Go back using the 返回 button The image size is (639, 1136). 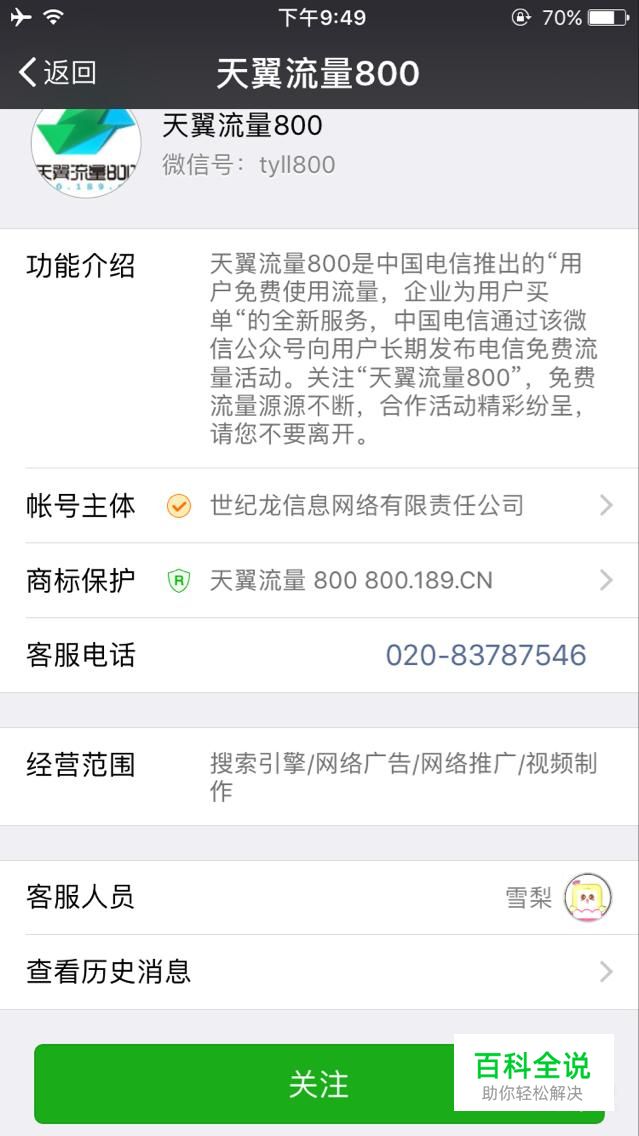(x=58, y=72)
